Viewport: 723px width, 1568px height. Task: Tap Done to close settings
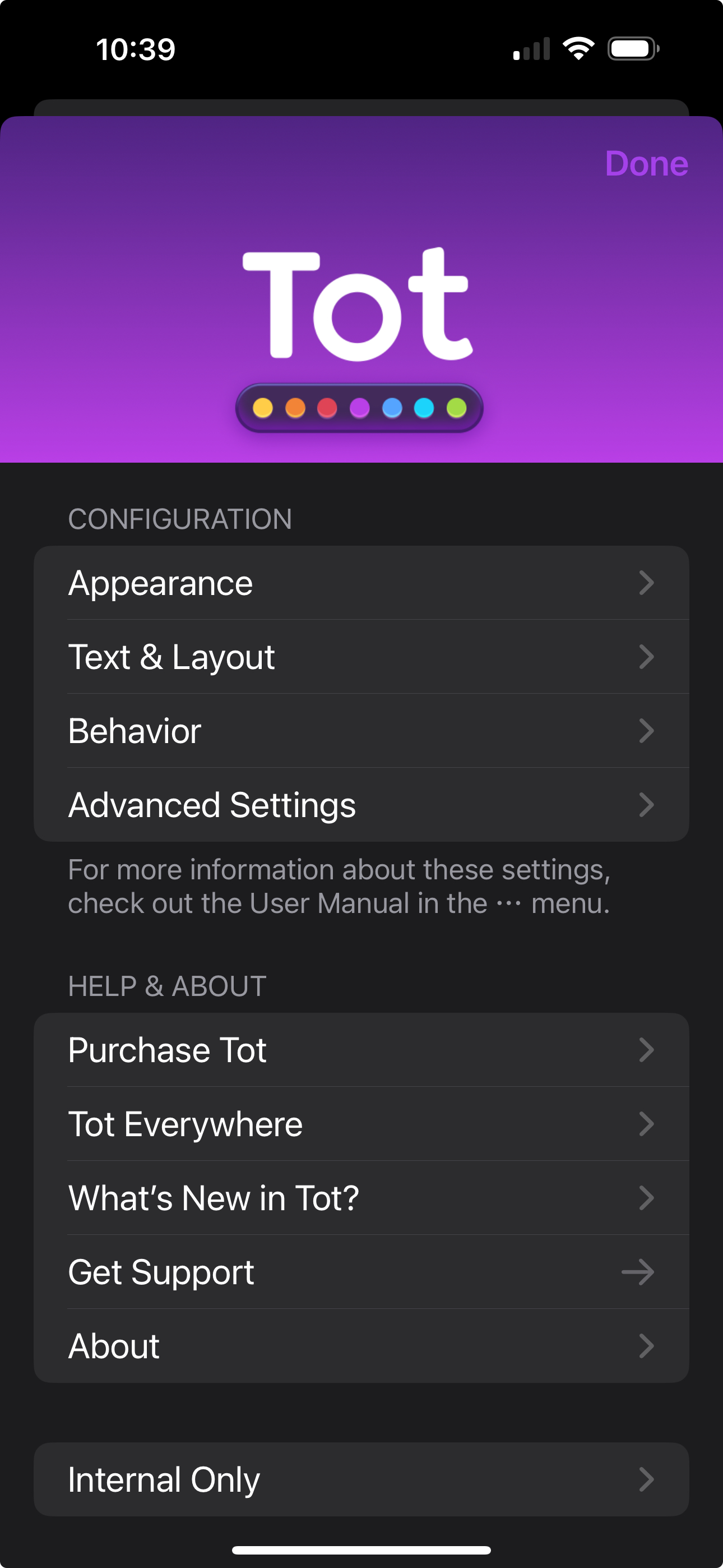point(646,163)
